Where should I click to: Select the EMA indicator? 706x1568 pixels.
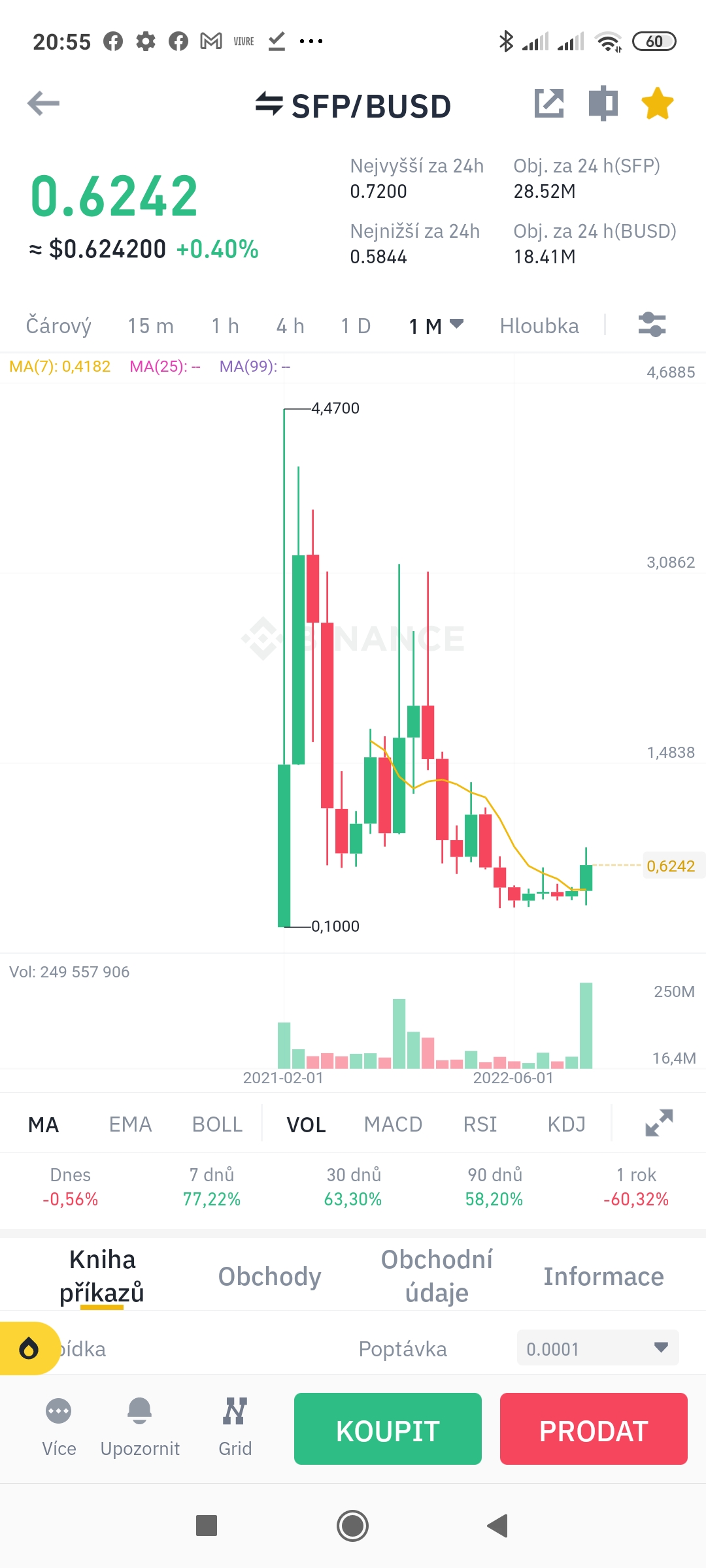click(x=130, y=1124)
